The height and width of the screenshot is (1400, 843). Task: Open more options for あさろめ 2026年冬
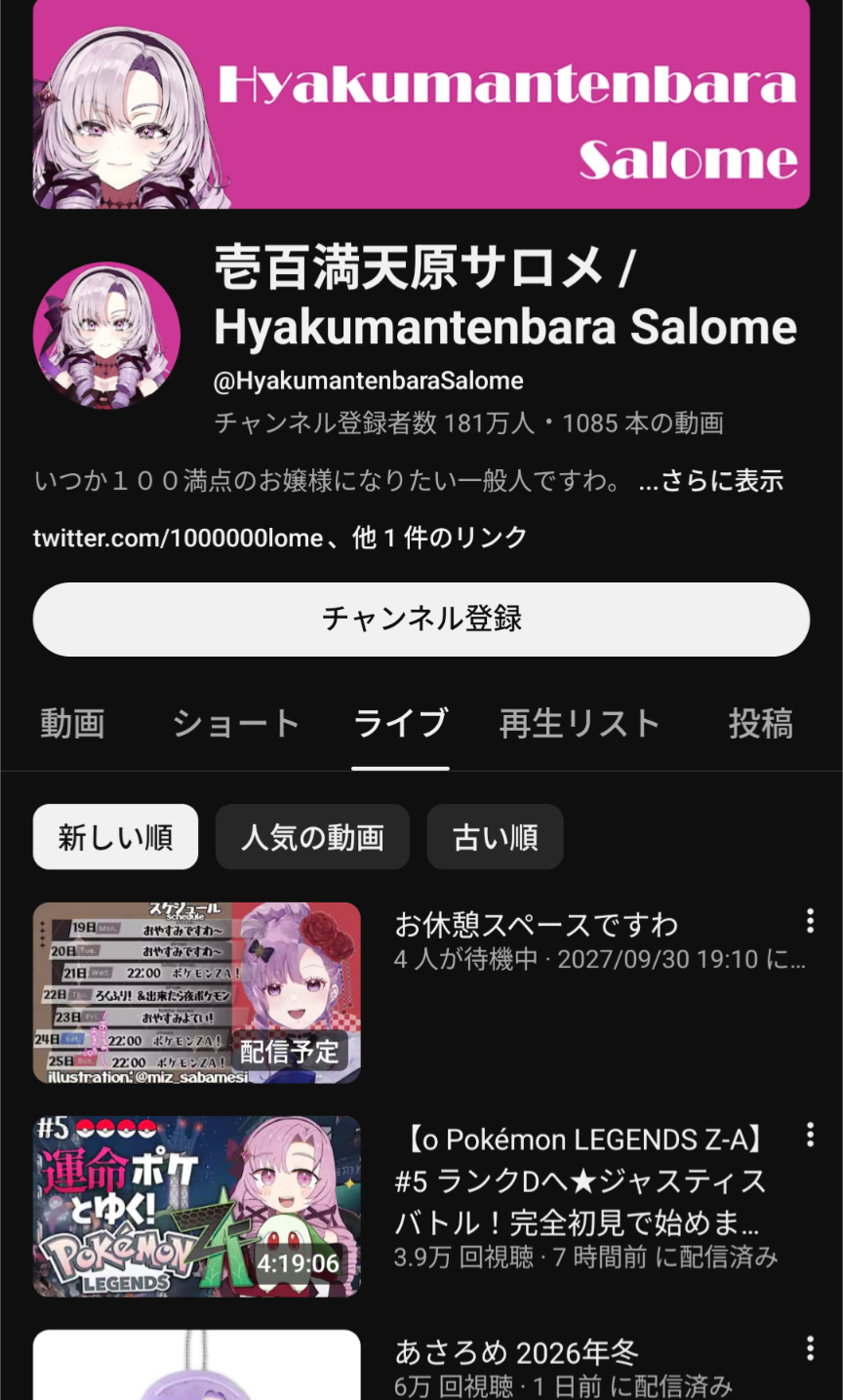[x=809, y=1348]
